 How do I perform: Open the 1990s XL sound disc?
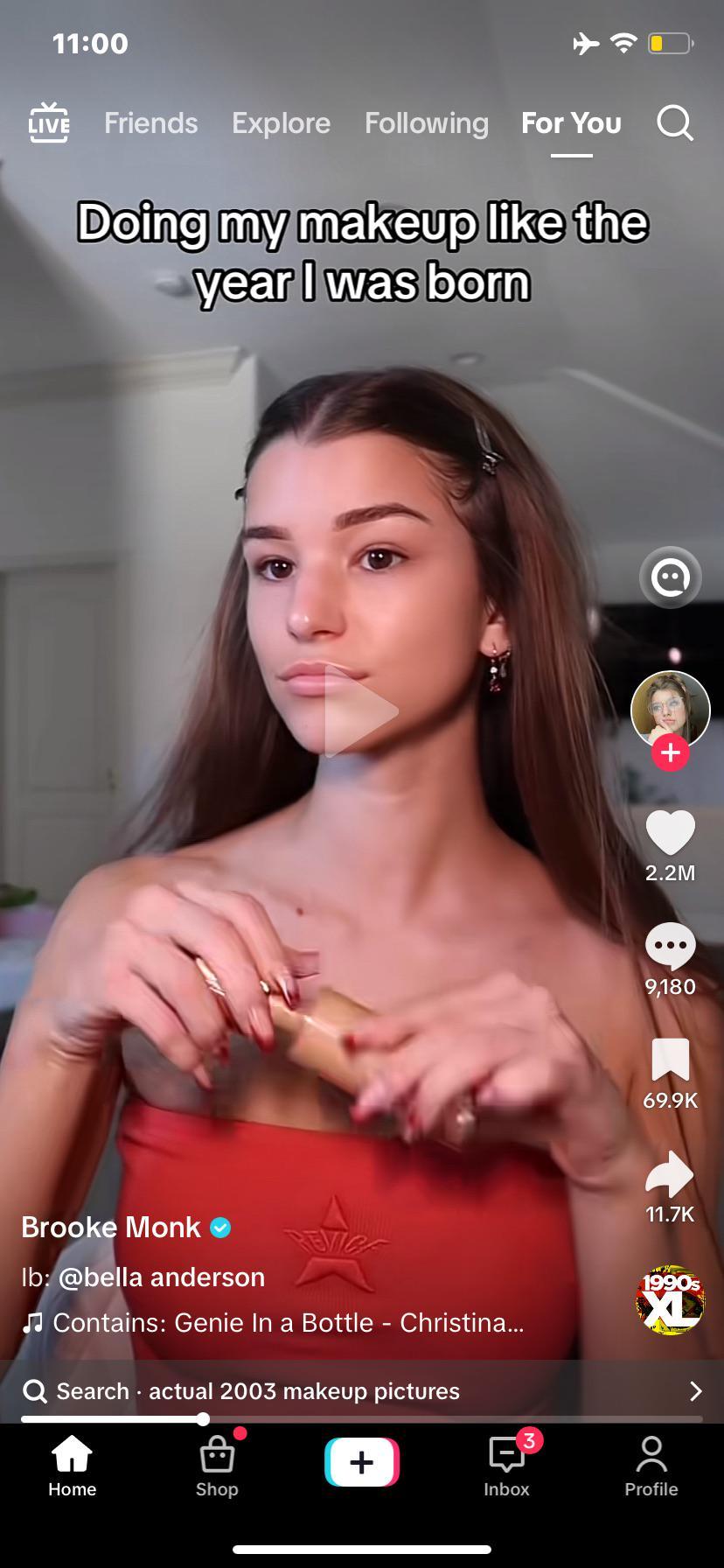671,1299
